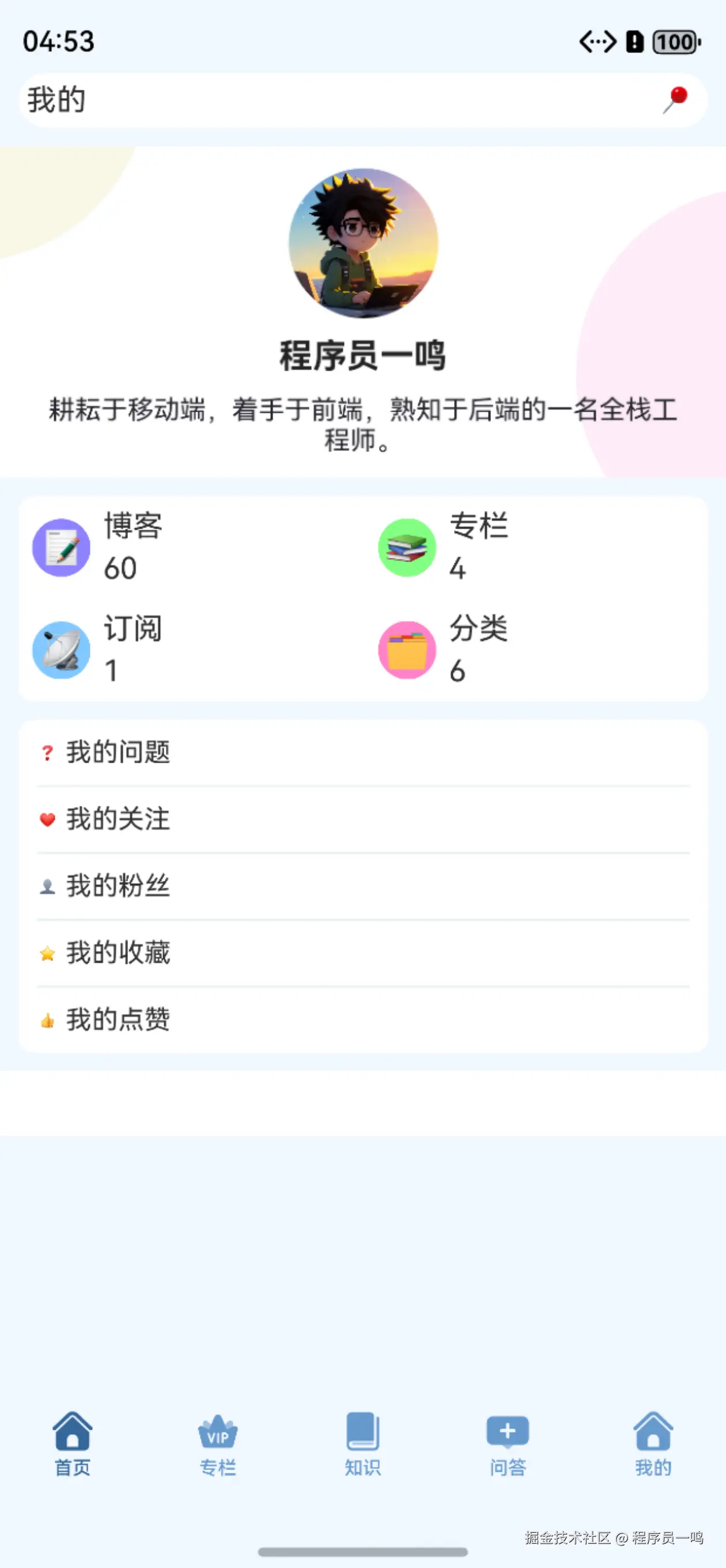Tap the red pushpin icon

tap(675, 99)
